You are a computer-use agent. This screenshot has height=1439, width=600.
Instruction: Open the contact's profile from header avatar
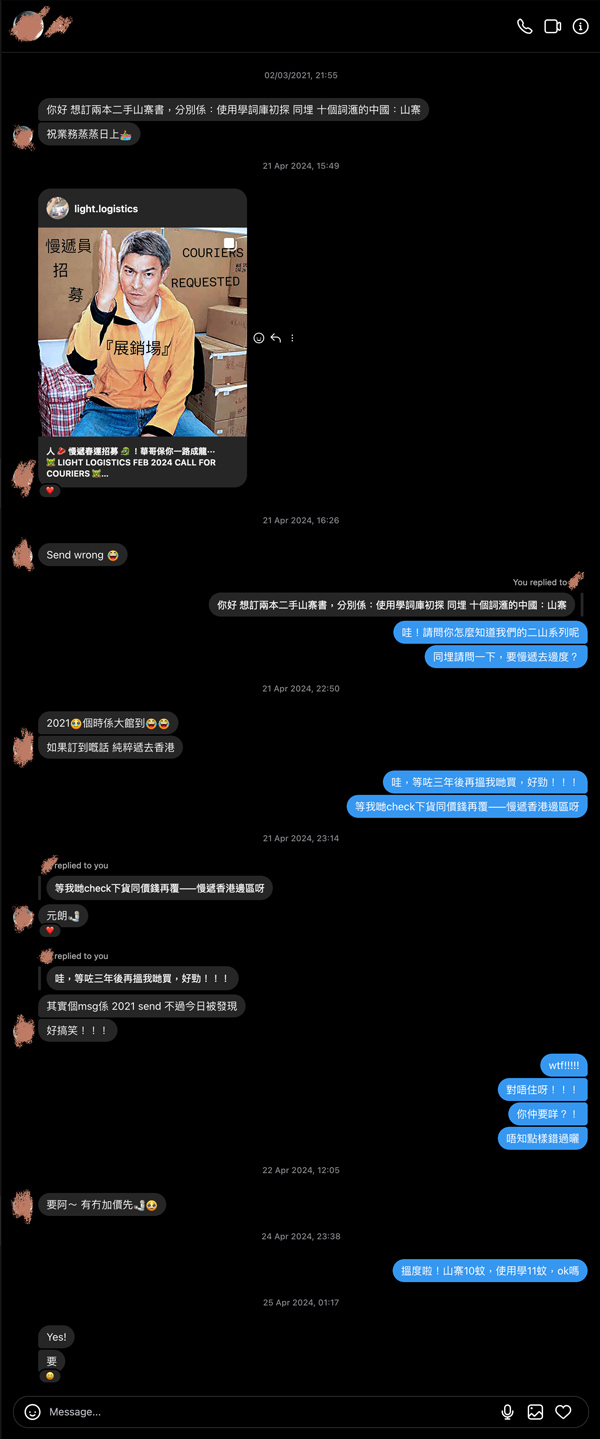[x=30, y=24]
